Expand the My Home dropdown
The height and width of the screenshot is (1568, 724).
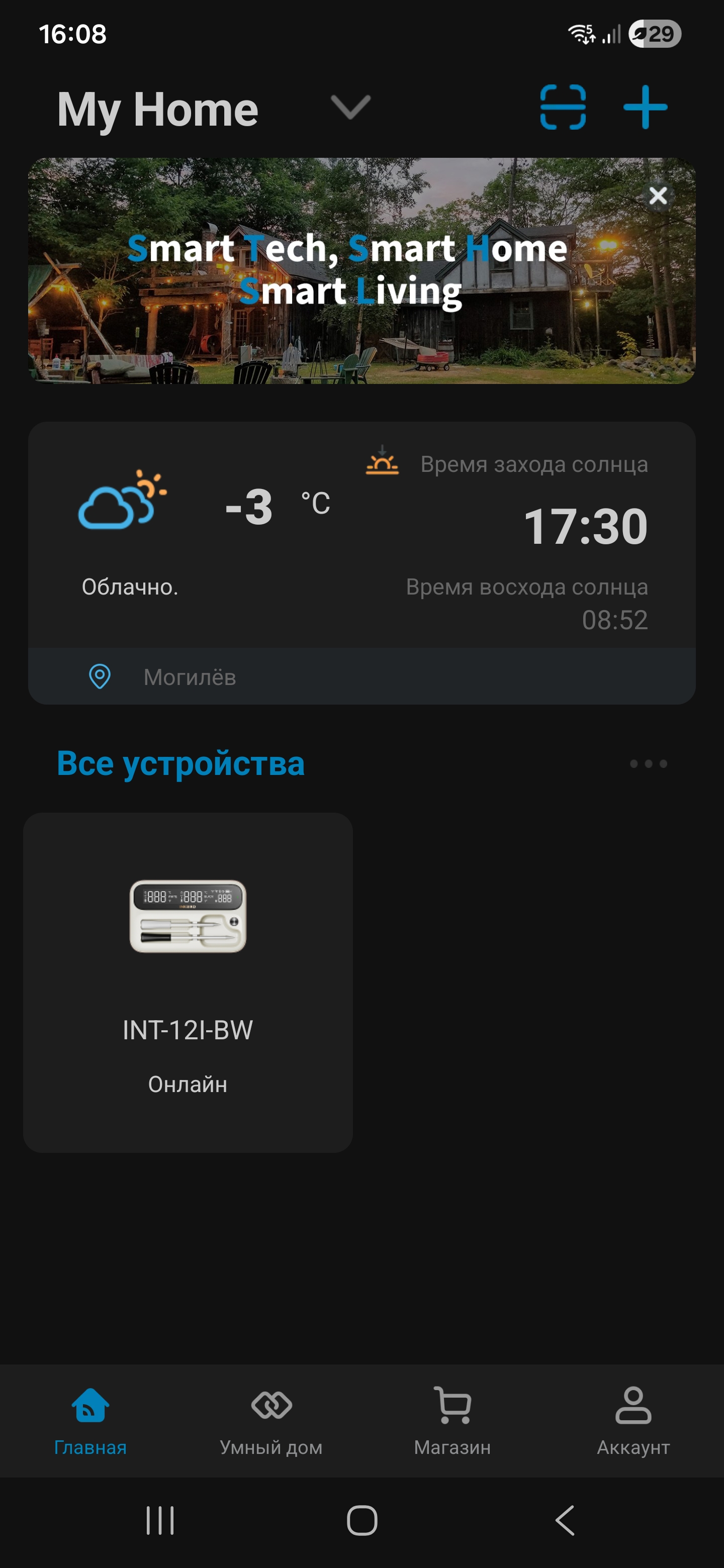point(350,109)
